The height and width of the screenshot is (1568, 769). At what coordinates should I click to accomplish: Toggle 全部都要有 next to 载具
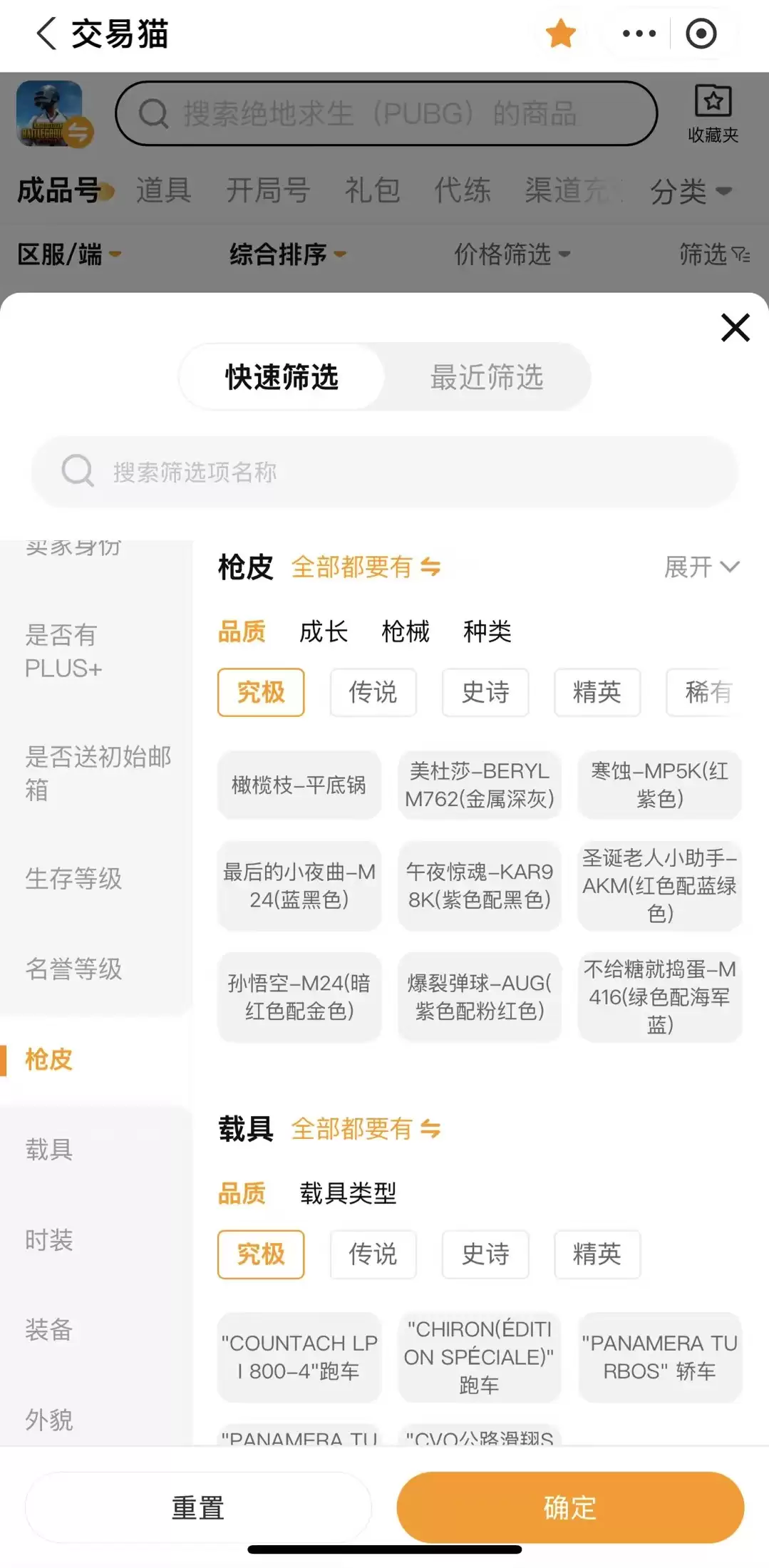pos(366,1128)
